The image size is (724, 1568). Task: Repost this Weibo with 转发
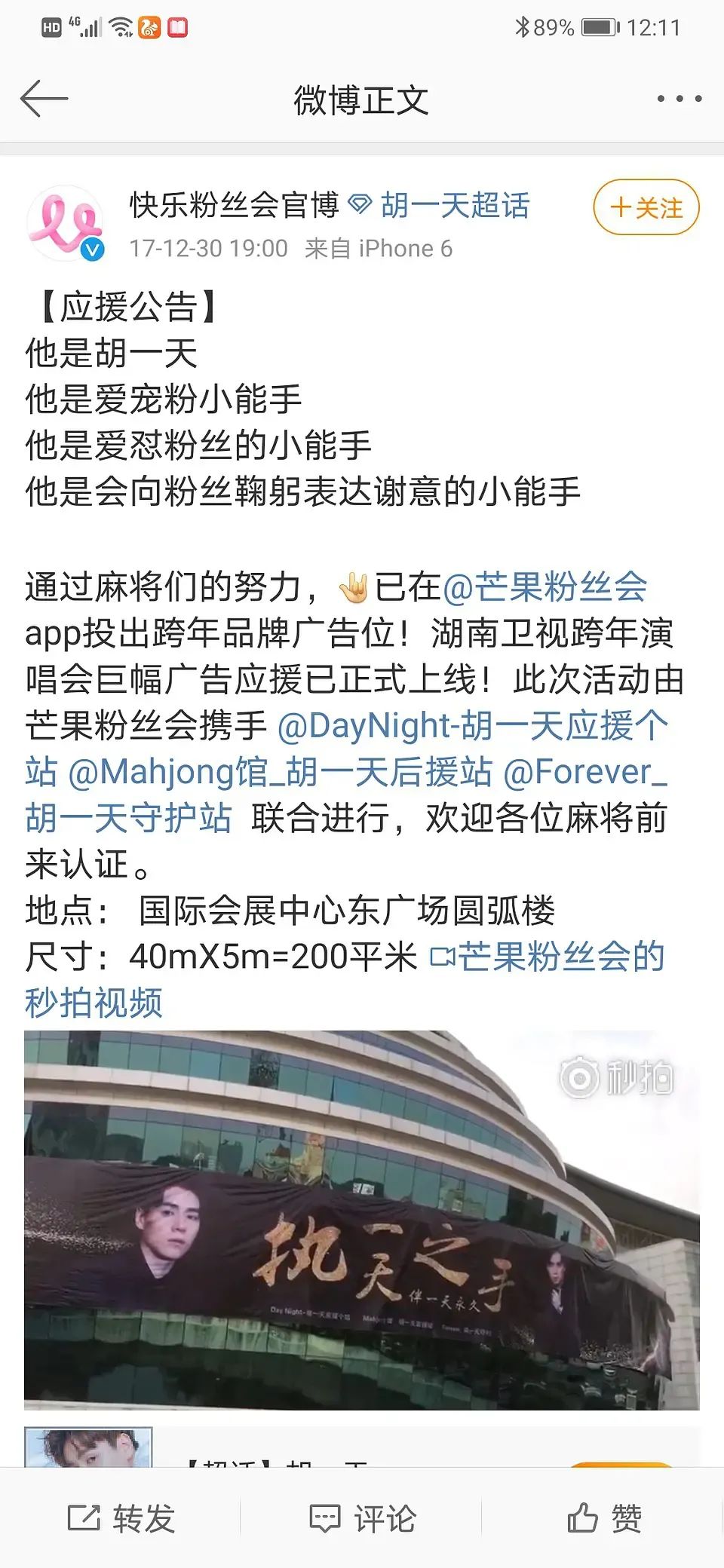point(121,1517)
